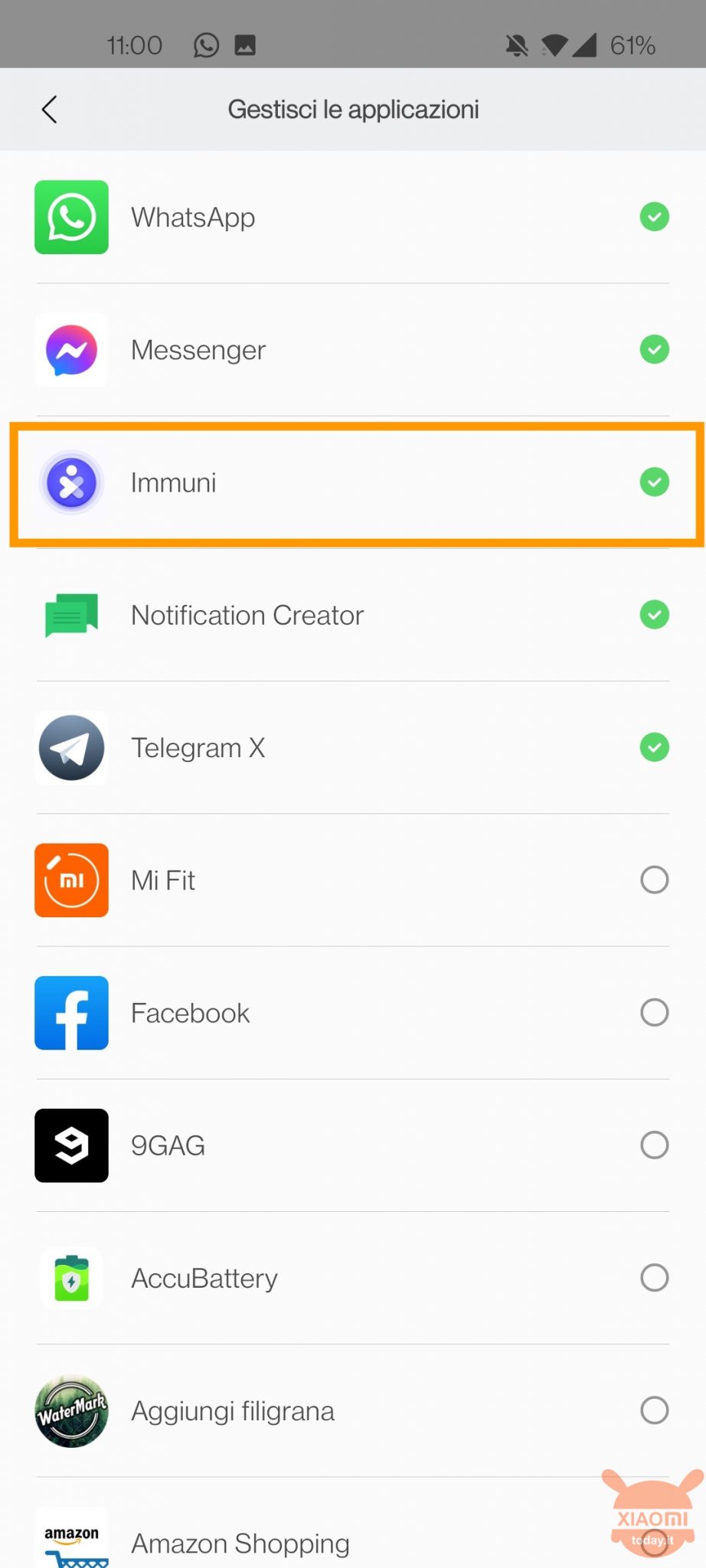Deselect Messenger app
Image resolution: width=706 pixels, height=1568 pixels.
click(x=654, y=350)
